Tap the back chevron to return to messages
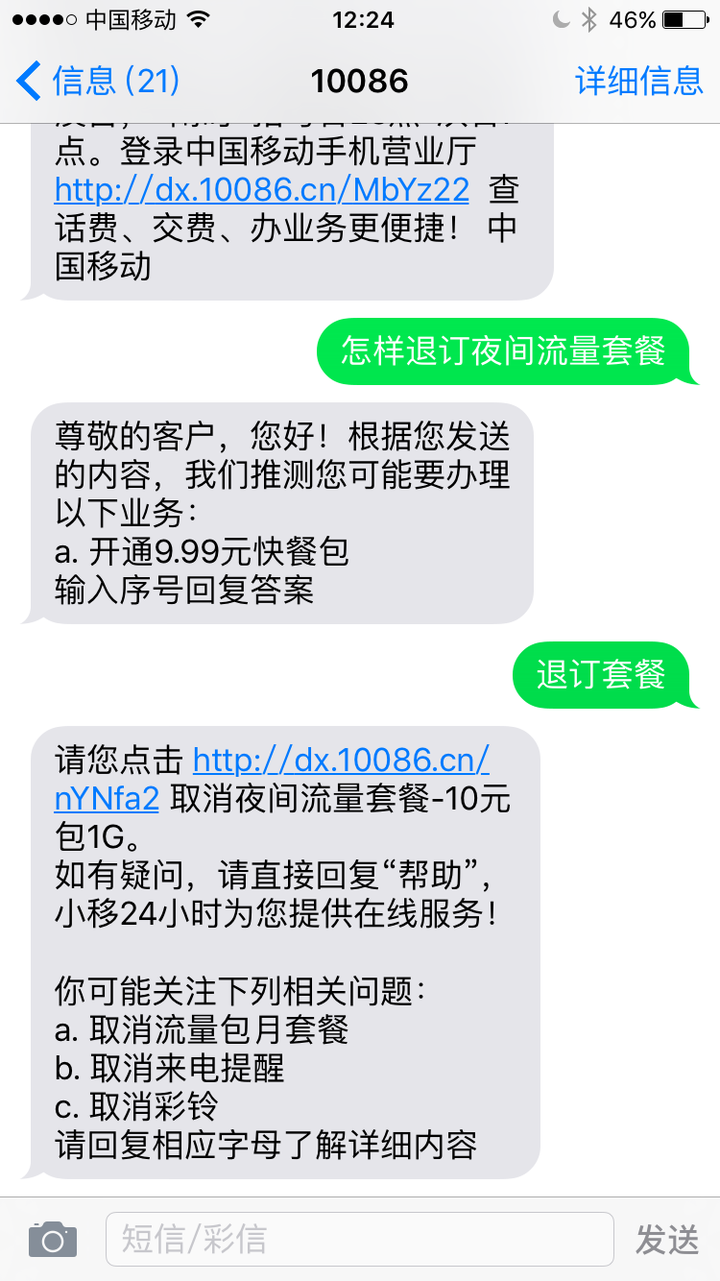Image resolution: width=720 pixels, height=1281 pixels. (x=27, y=81)
